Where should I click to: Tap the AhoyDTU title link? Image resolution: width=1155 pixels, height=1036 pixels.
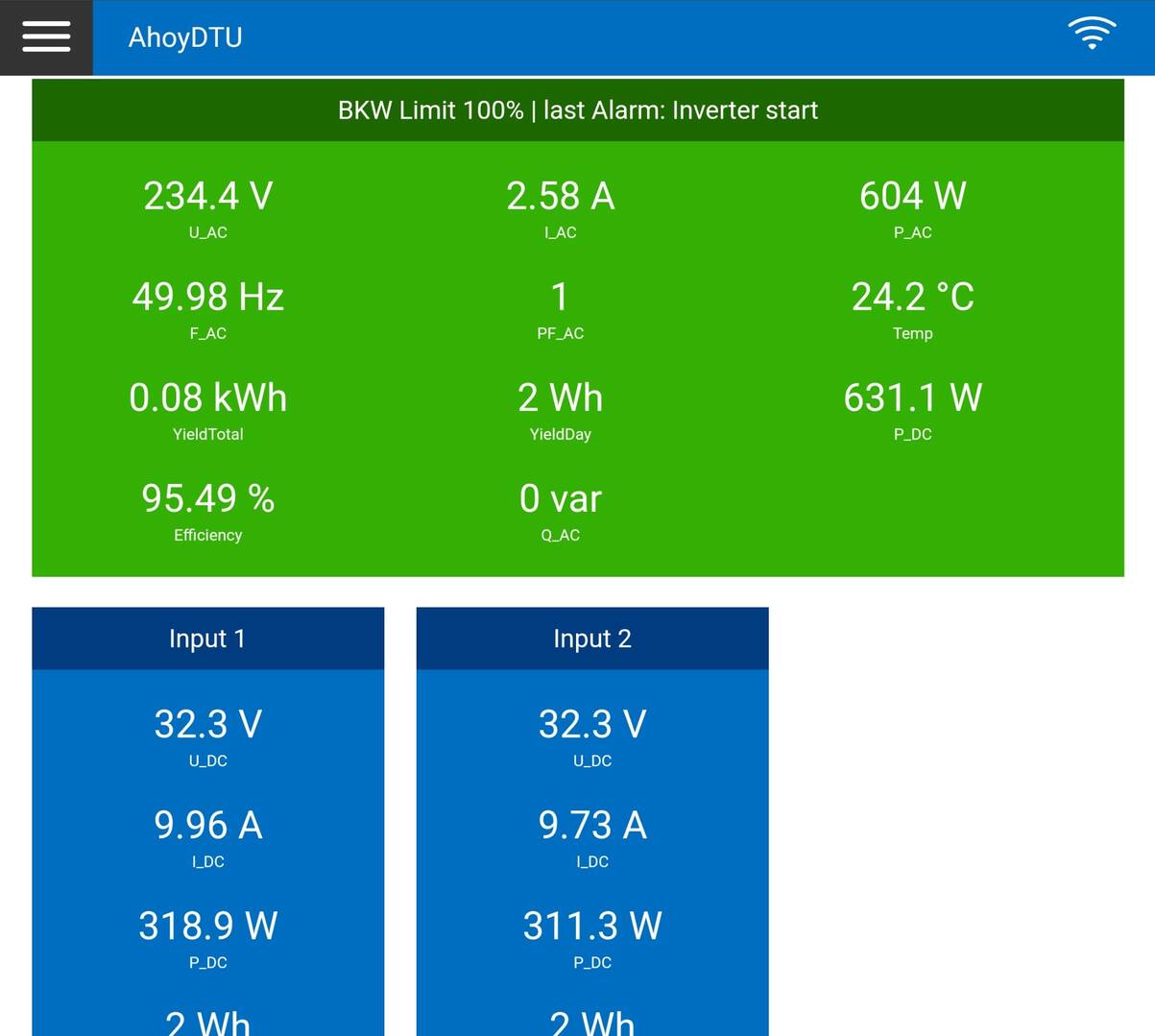click(x=185, y=37)
